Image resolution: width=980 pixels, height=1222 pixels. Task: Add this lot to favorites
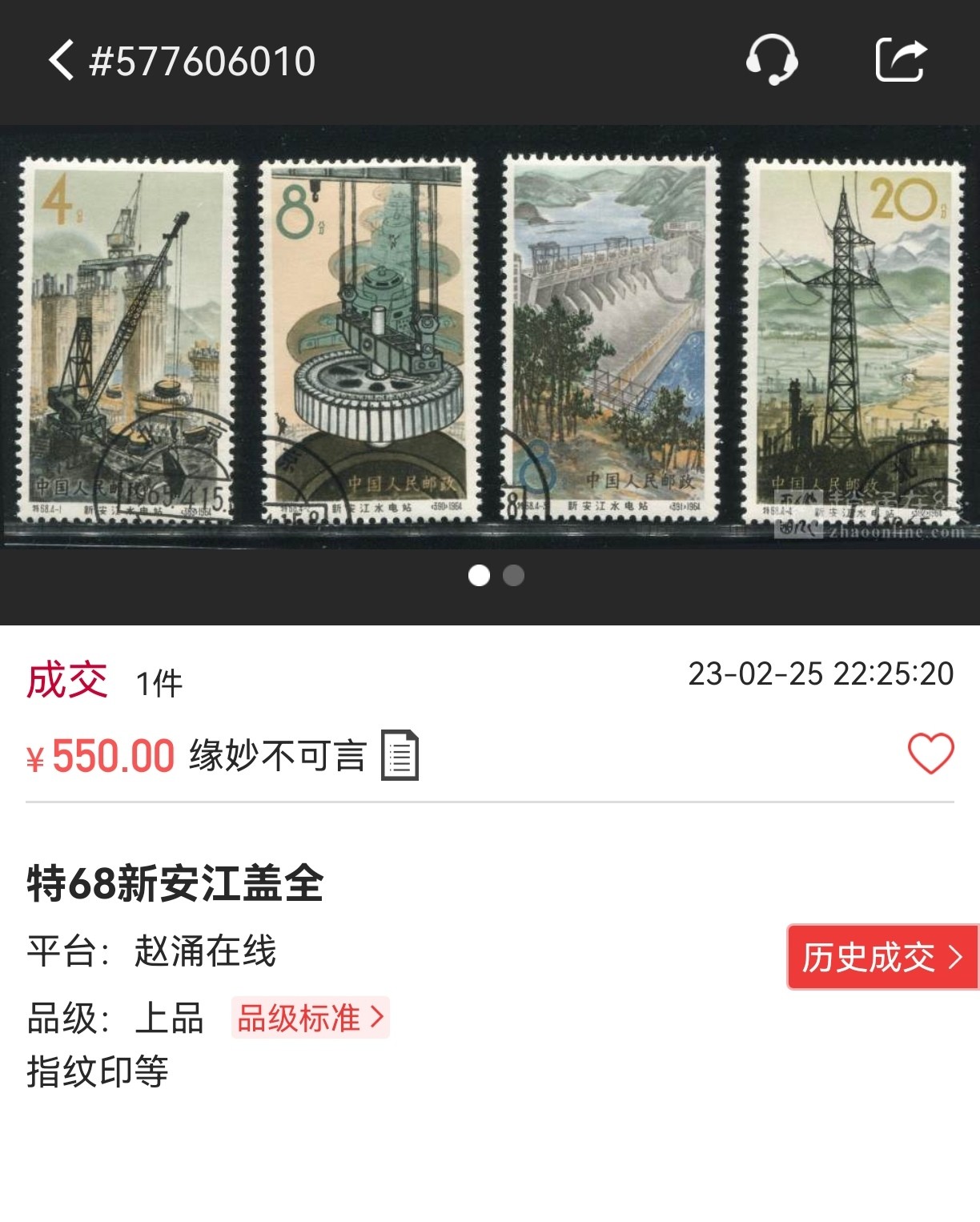pos(930,754)
